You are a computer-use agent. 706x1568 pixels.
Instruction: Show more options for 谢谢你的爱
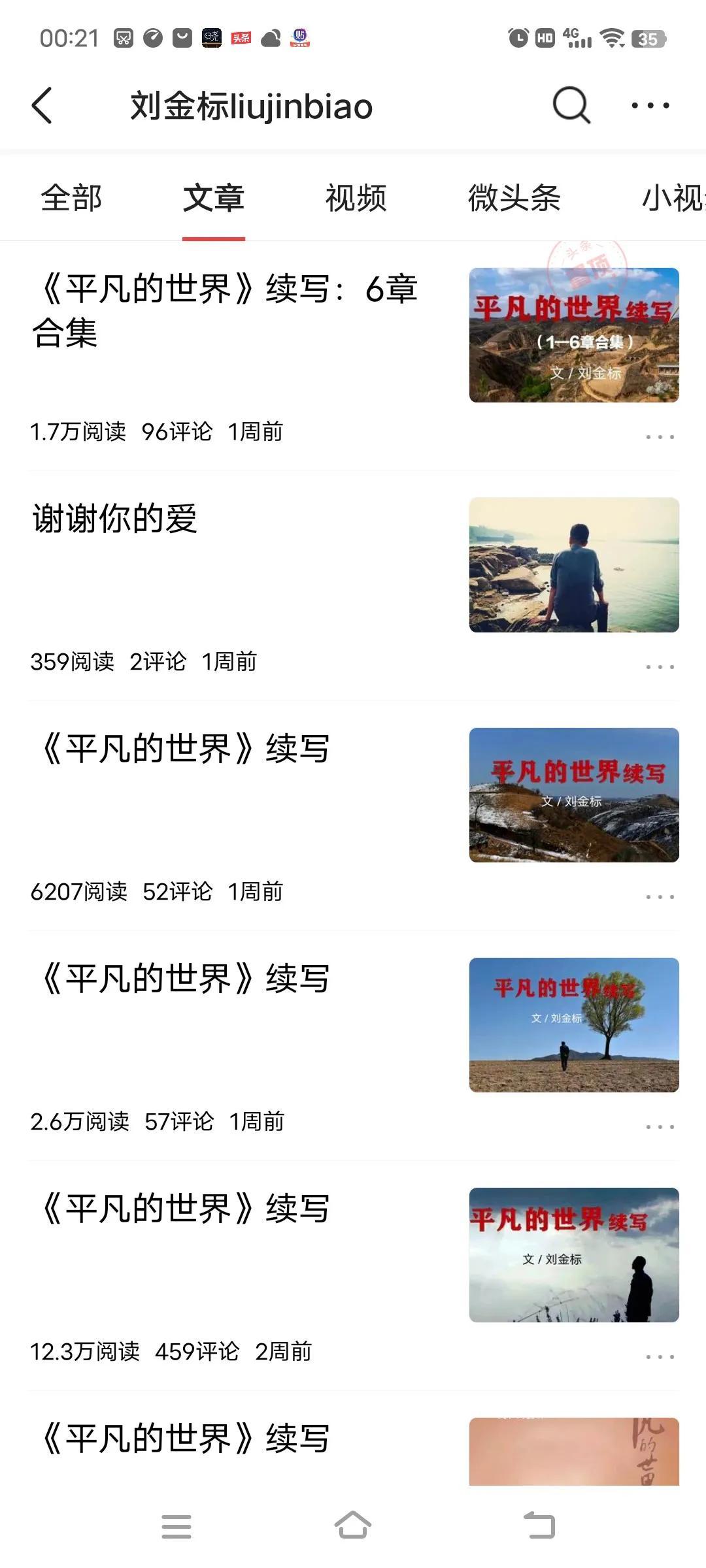pyautogui.click(x=660, y=666)
